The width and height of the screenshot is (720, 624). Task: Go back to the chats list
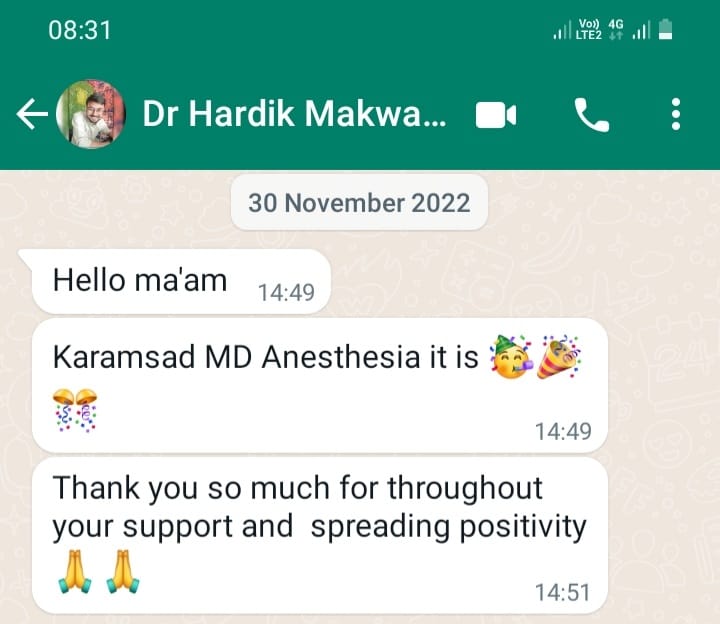tap(31, 115)
